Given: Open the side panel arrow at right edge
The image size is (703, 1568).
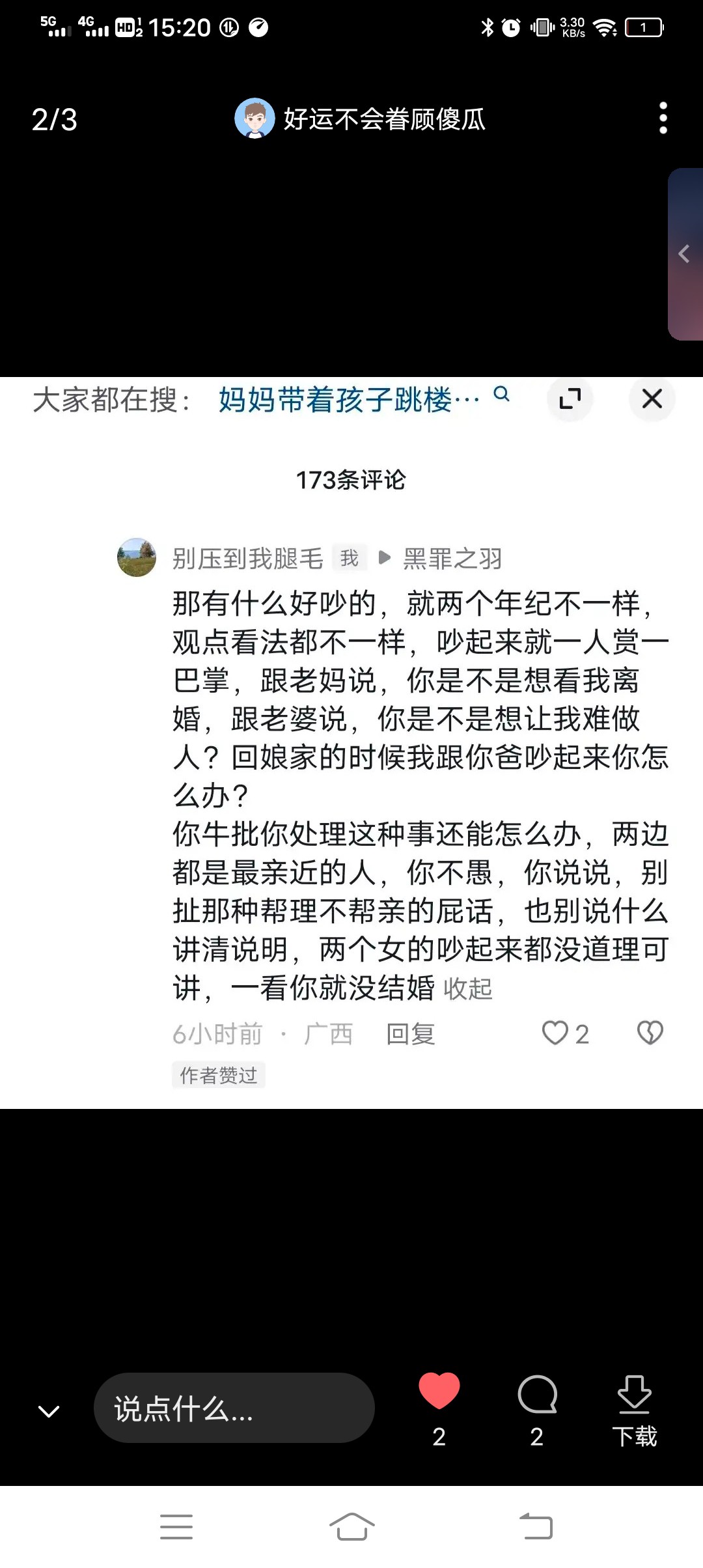Looking at the screenshot, I should (x=685, y=254).
